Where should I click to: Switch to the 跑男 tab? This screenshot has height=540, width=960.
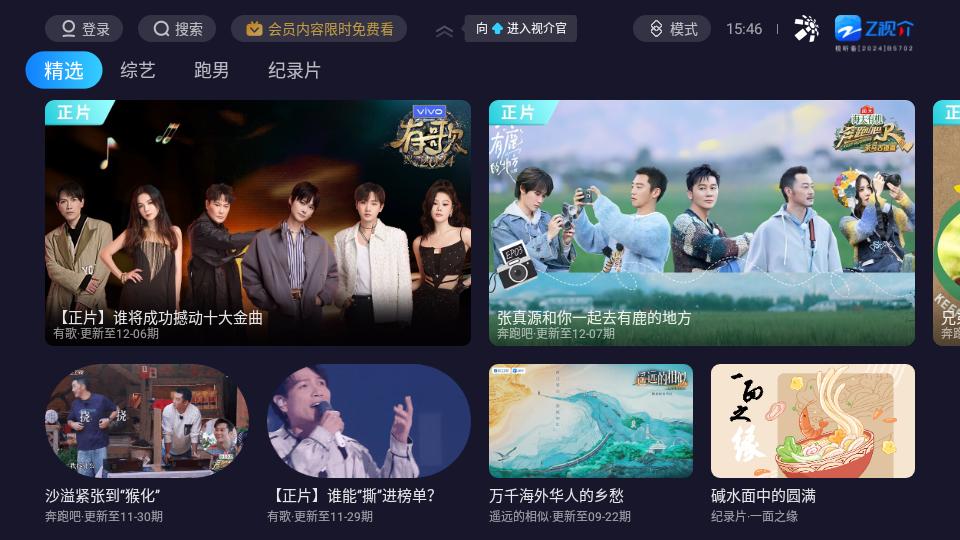tap(211, 71)
